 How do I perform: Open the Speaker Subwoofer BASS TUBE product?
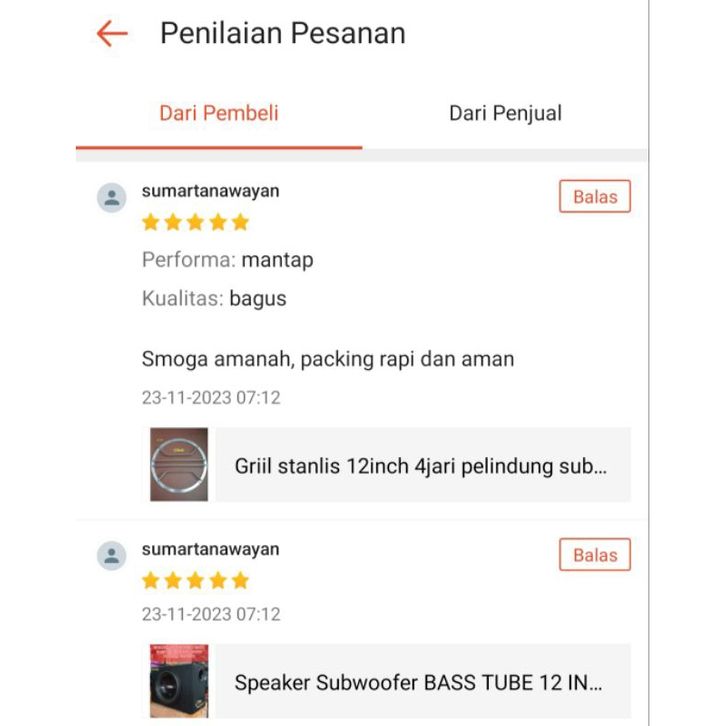click(x=420, y=683)
